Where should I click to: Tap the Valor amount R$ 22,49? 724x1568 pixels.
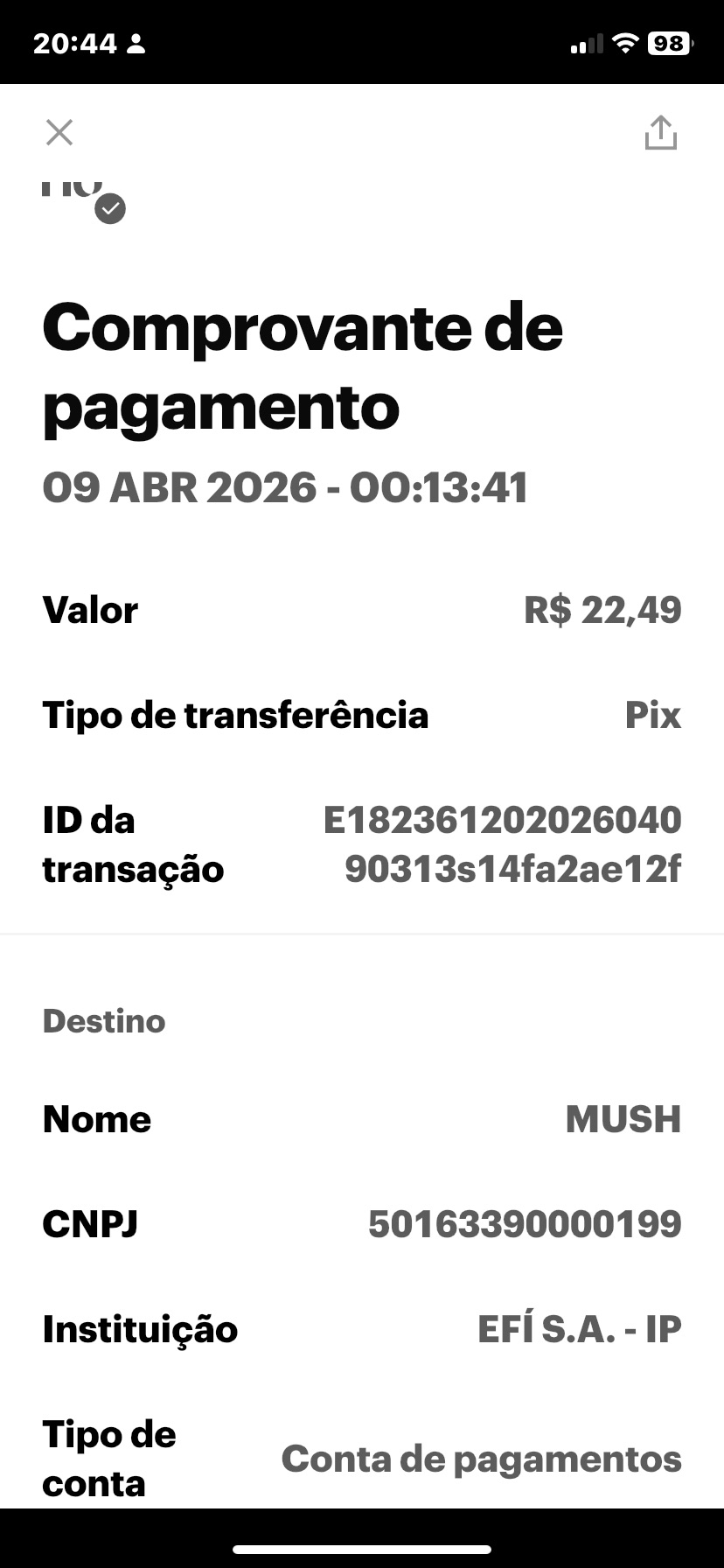click(x=602, y=610)
